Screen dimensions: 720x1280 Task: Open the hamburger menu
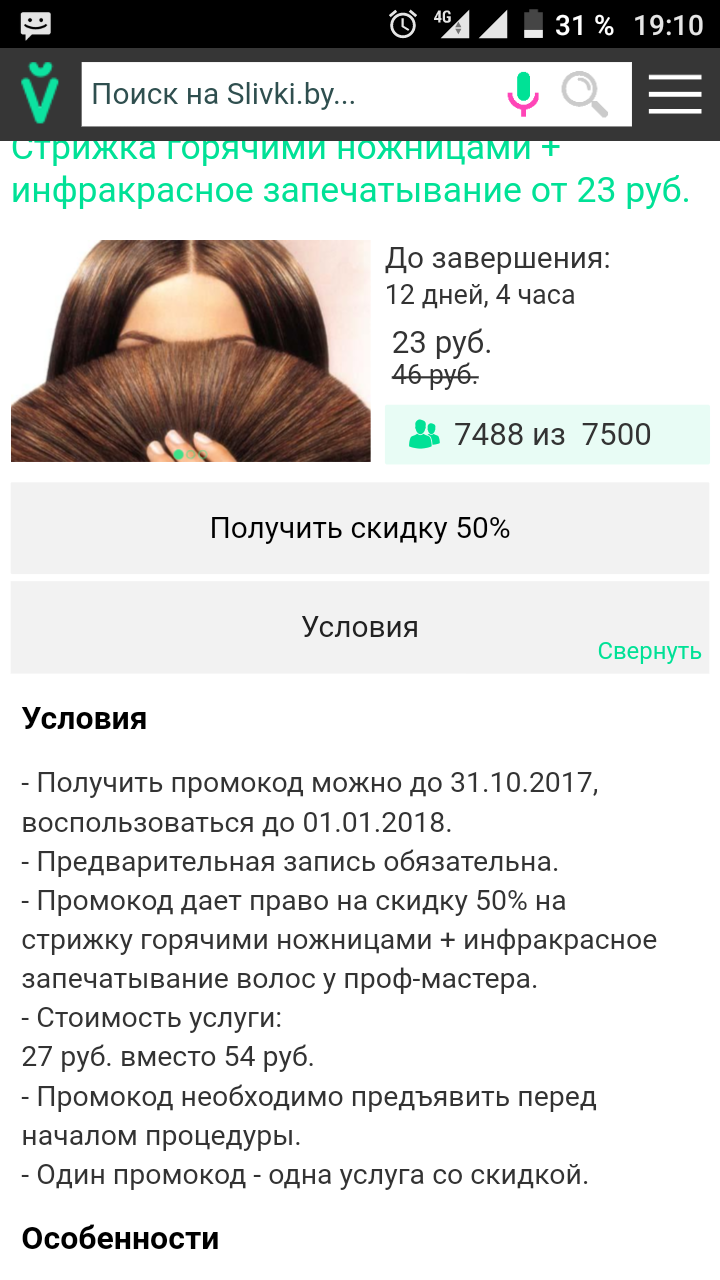(675, 94)
